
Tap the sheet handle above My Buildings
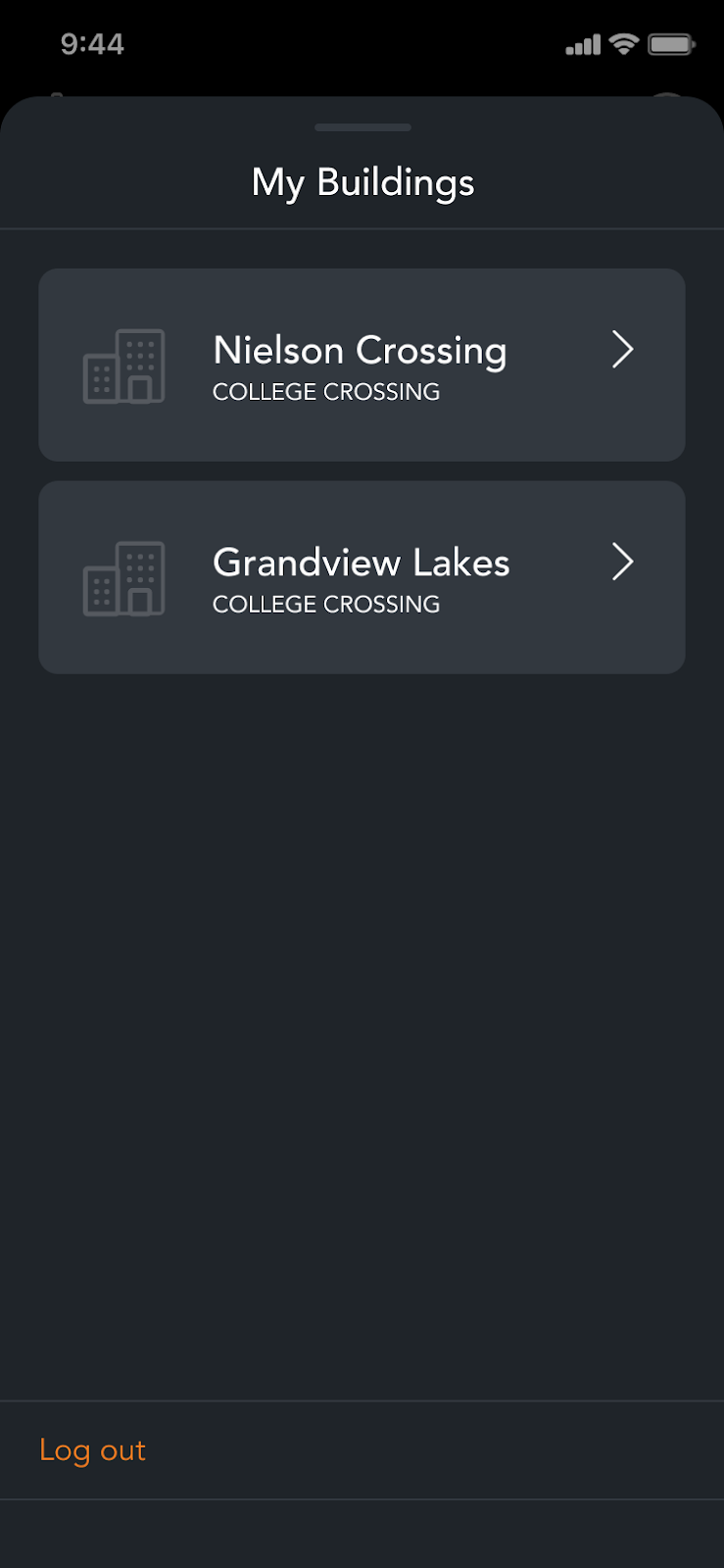[x=362, y=127]
